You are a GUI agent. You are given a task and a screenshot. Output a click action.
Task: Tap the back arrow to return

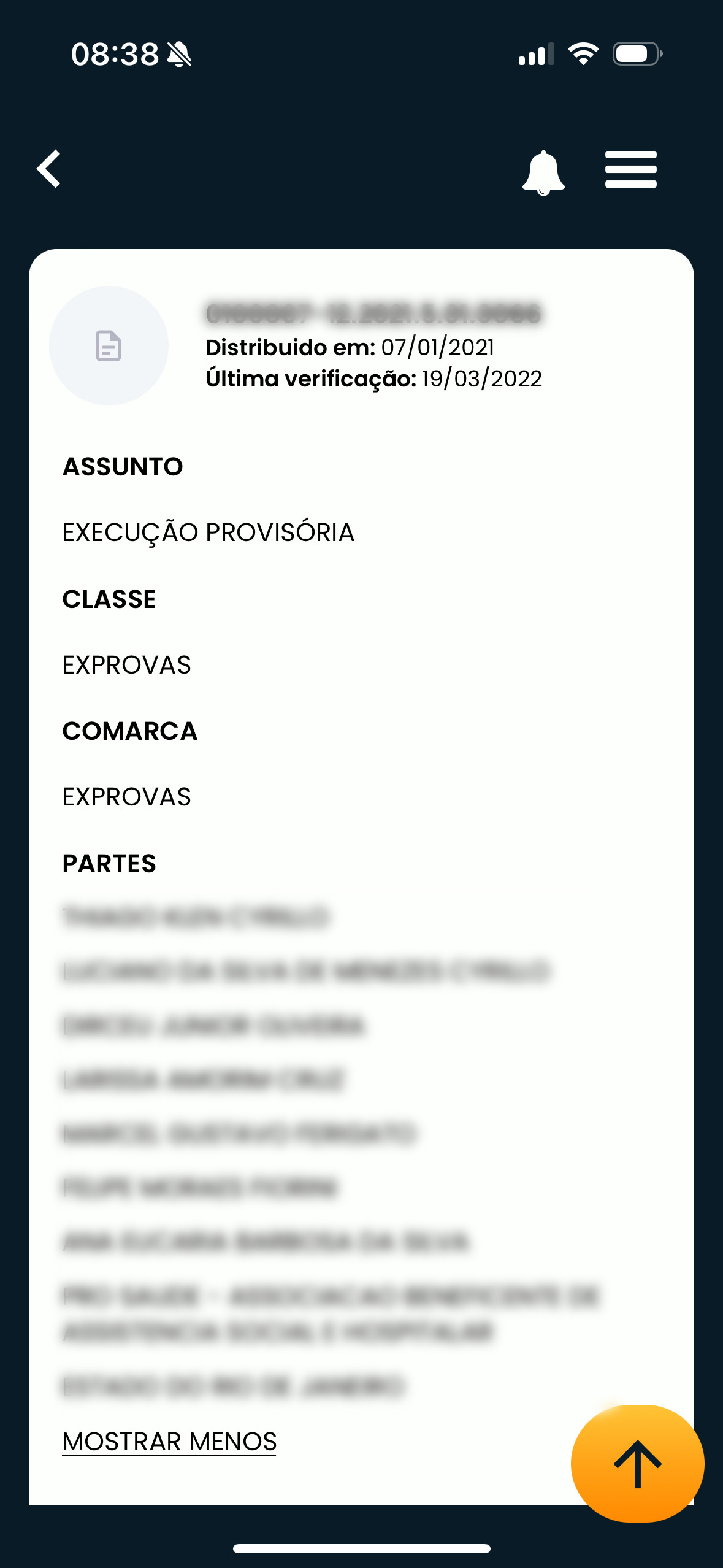[48, 169]
